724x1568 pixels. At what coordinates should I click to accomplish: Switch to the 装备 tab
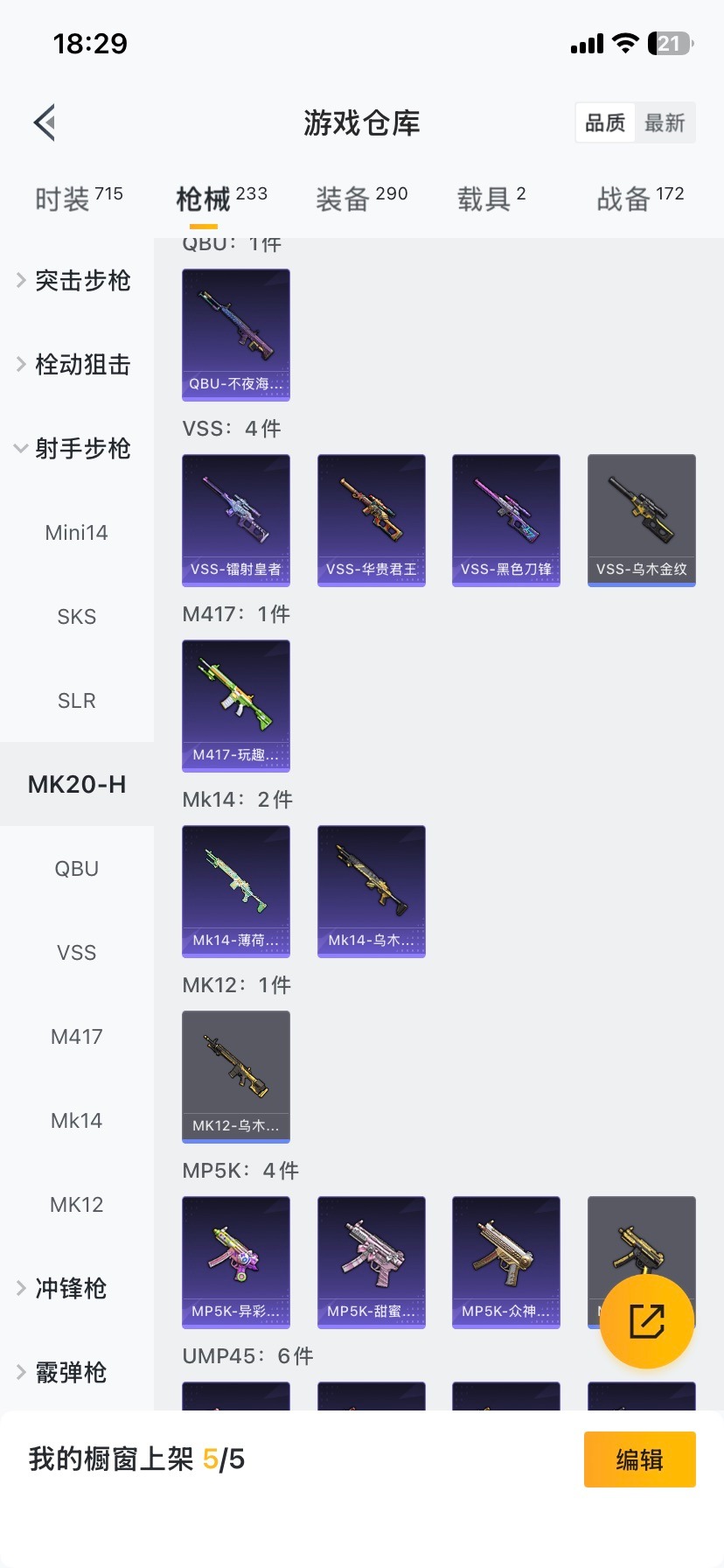pos(361,199)
